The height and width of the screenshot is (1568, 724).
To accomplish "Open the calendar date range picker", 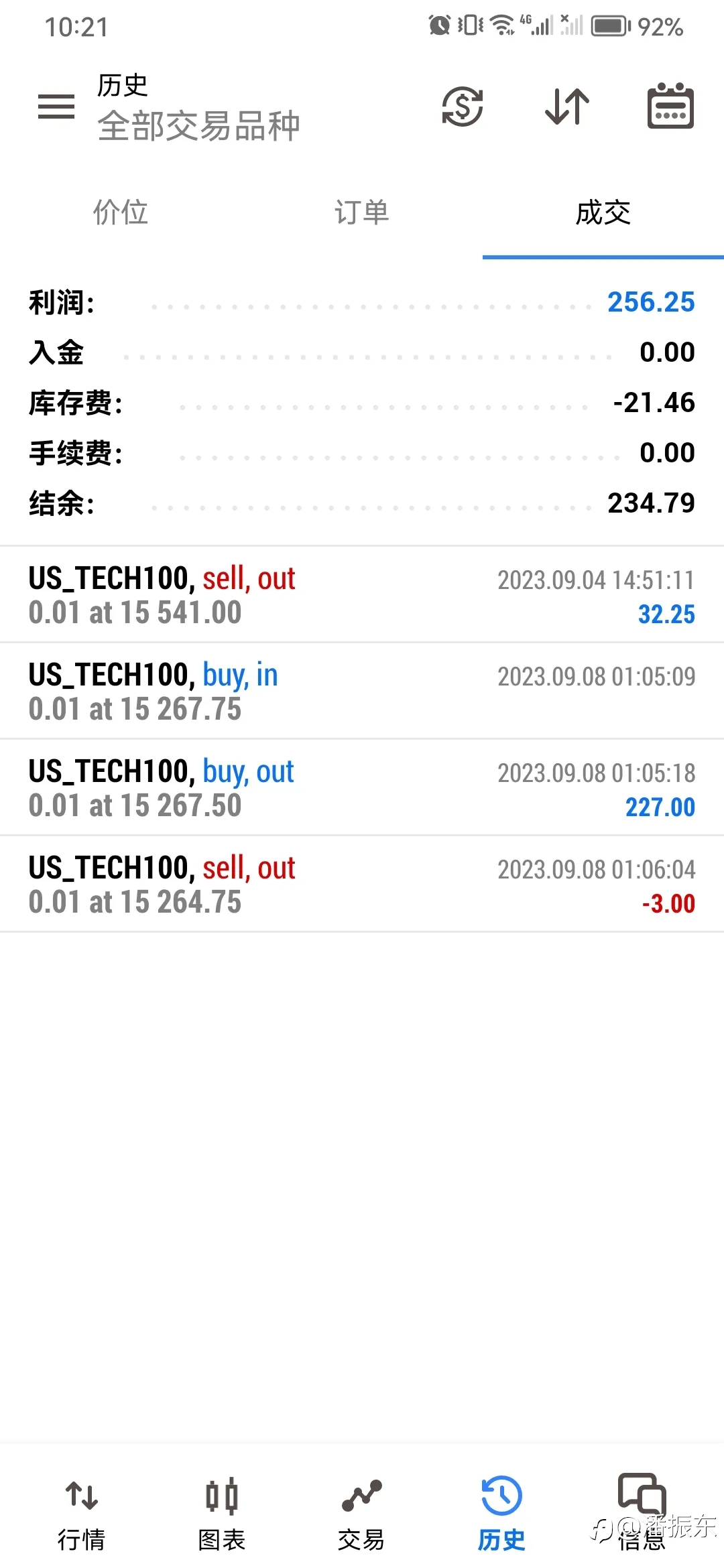I will tap(670, 106).
